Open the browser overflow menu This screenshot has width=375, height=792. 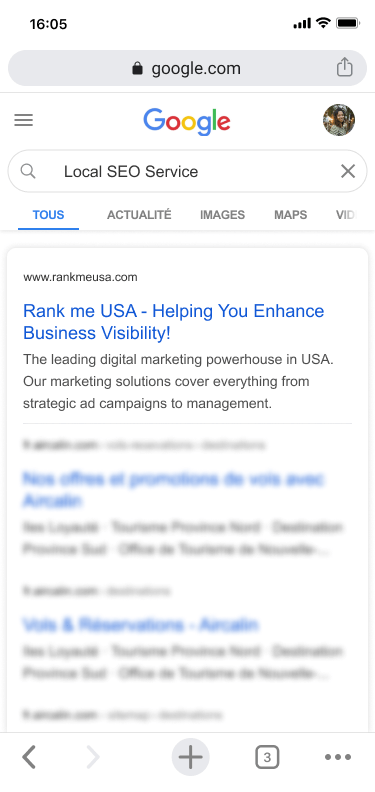(338, 757)
